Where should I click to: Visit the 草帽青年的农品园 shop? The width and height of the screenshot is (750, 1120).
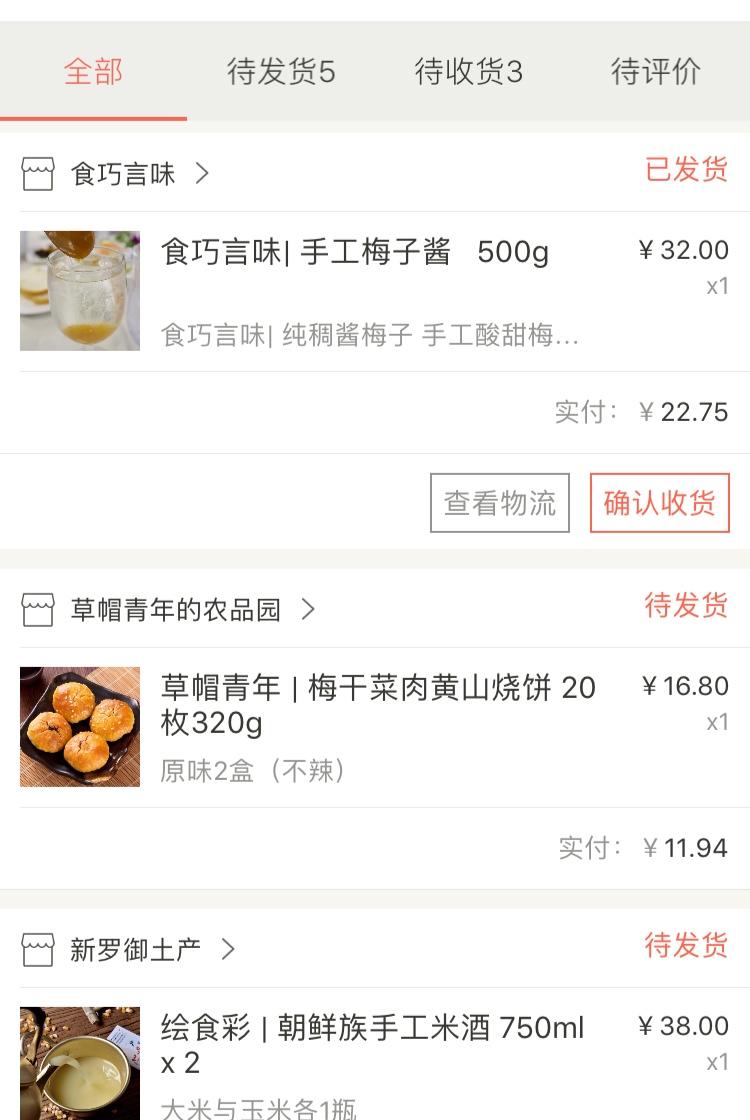click(176, 610)
